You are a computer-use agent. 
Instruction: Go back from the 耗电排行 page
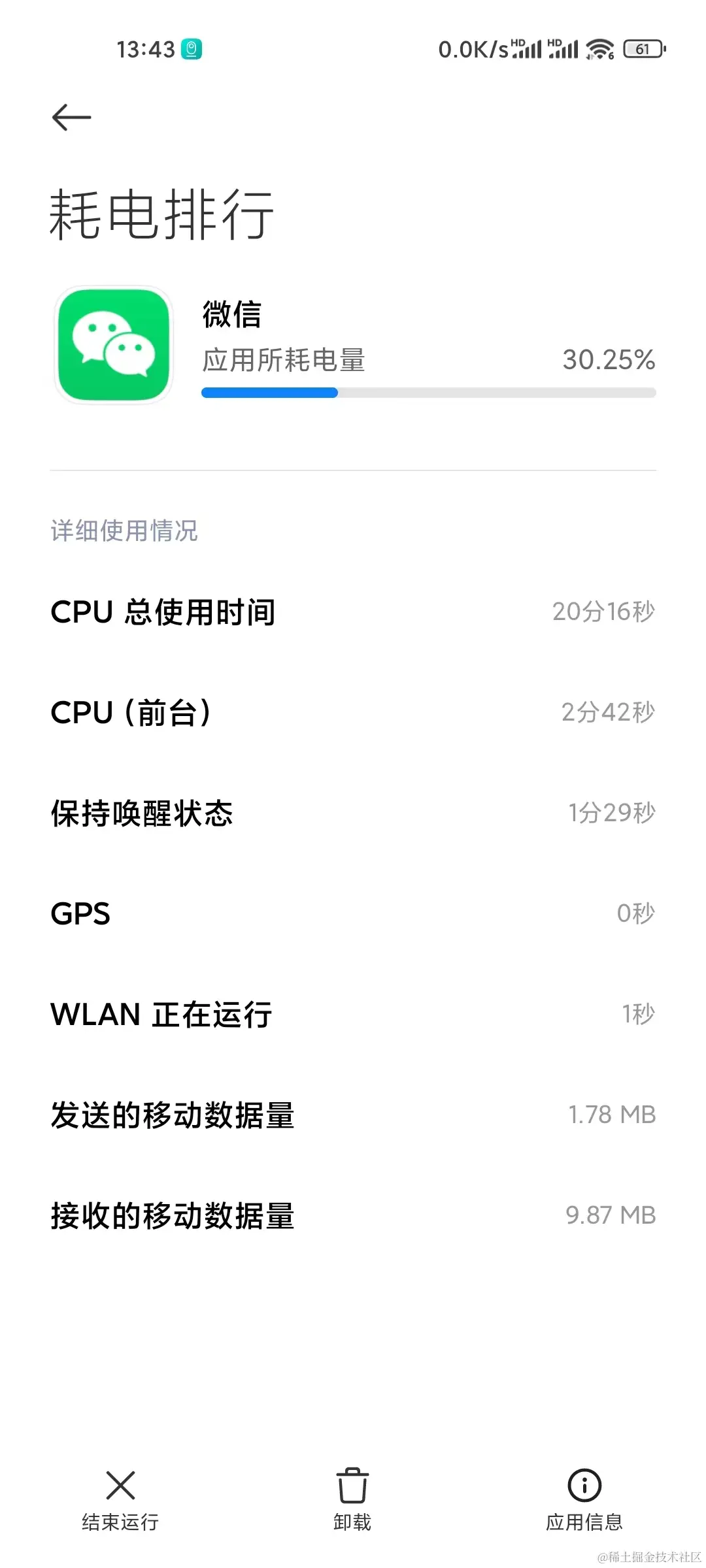tap(71, 118)
